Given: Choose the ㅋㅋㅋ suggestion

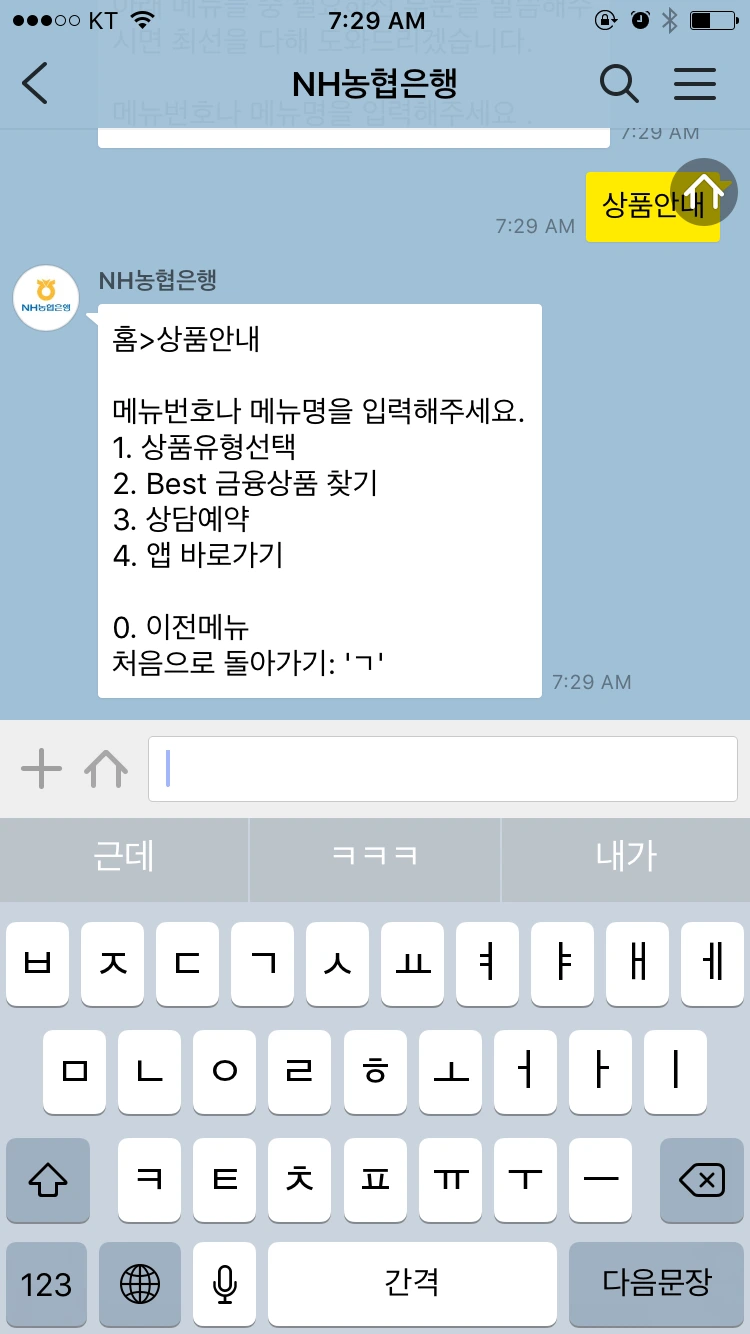Looking at the screenshot, I should pos(375,856).
